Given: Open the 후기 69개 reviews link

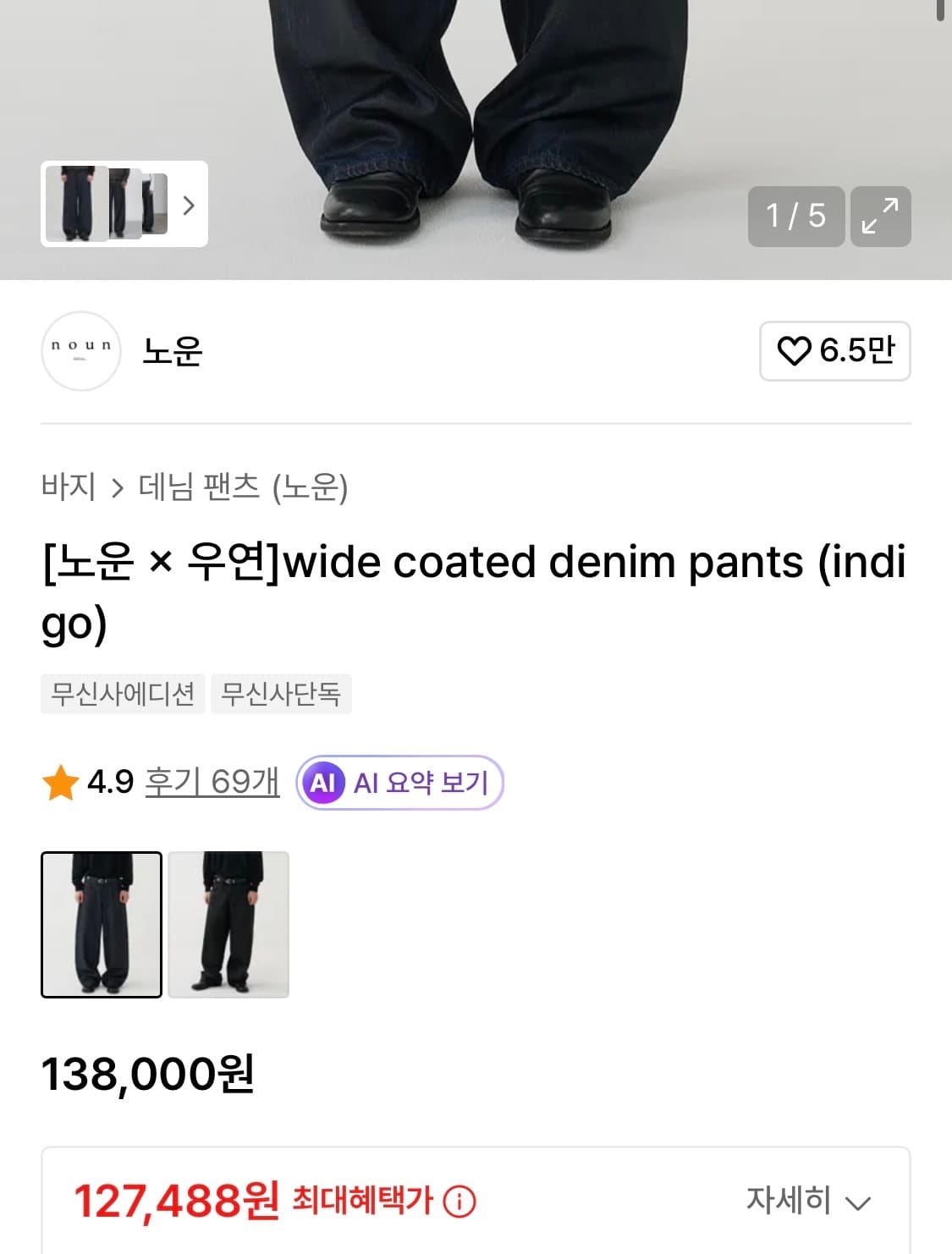Looking at the screenshot, I should (x=212, y=784).
